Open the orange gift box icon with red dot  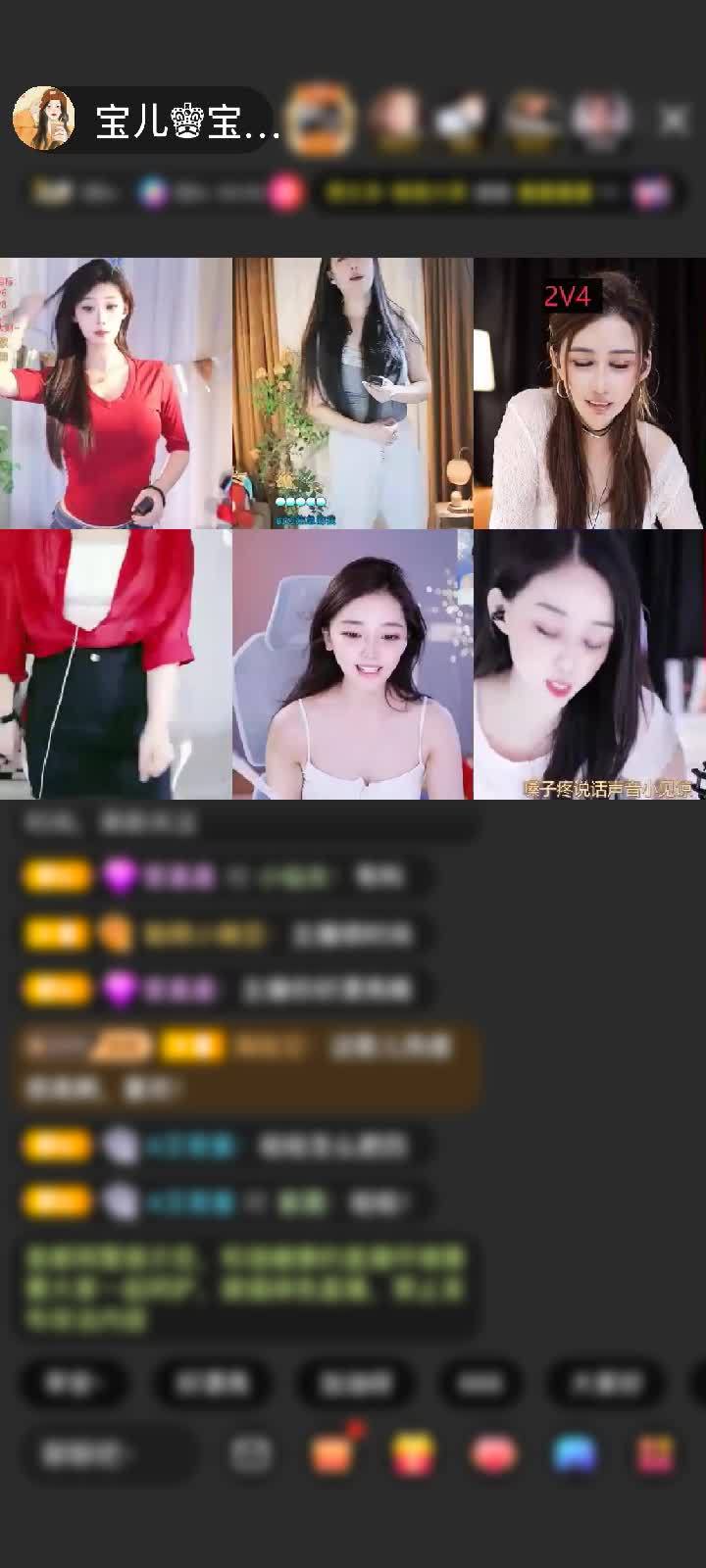coord(333,1452)
